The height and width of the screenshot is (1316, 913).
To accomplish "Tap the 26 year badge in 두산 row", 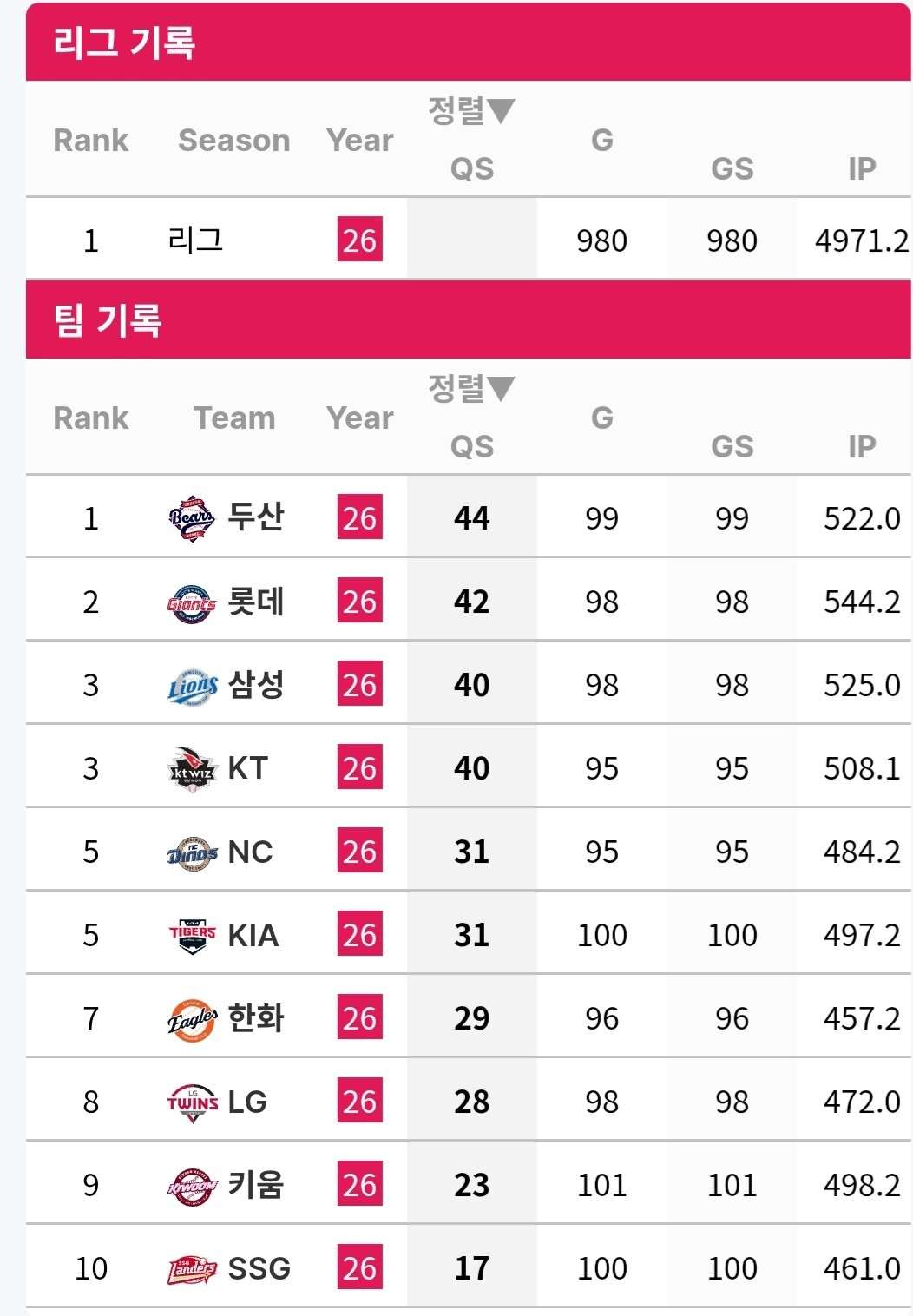I will tap(359, 518).
